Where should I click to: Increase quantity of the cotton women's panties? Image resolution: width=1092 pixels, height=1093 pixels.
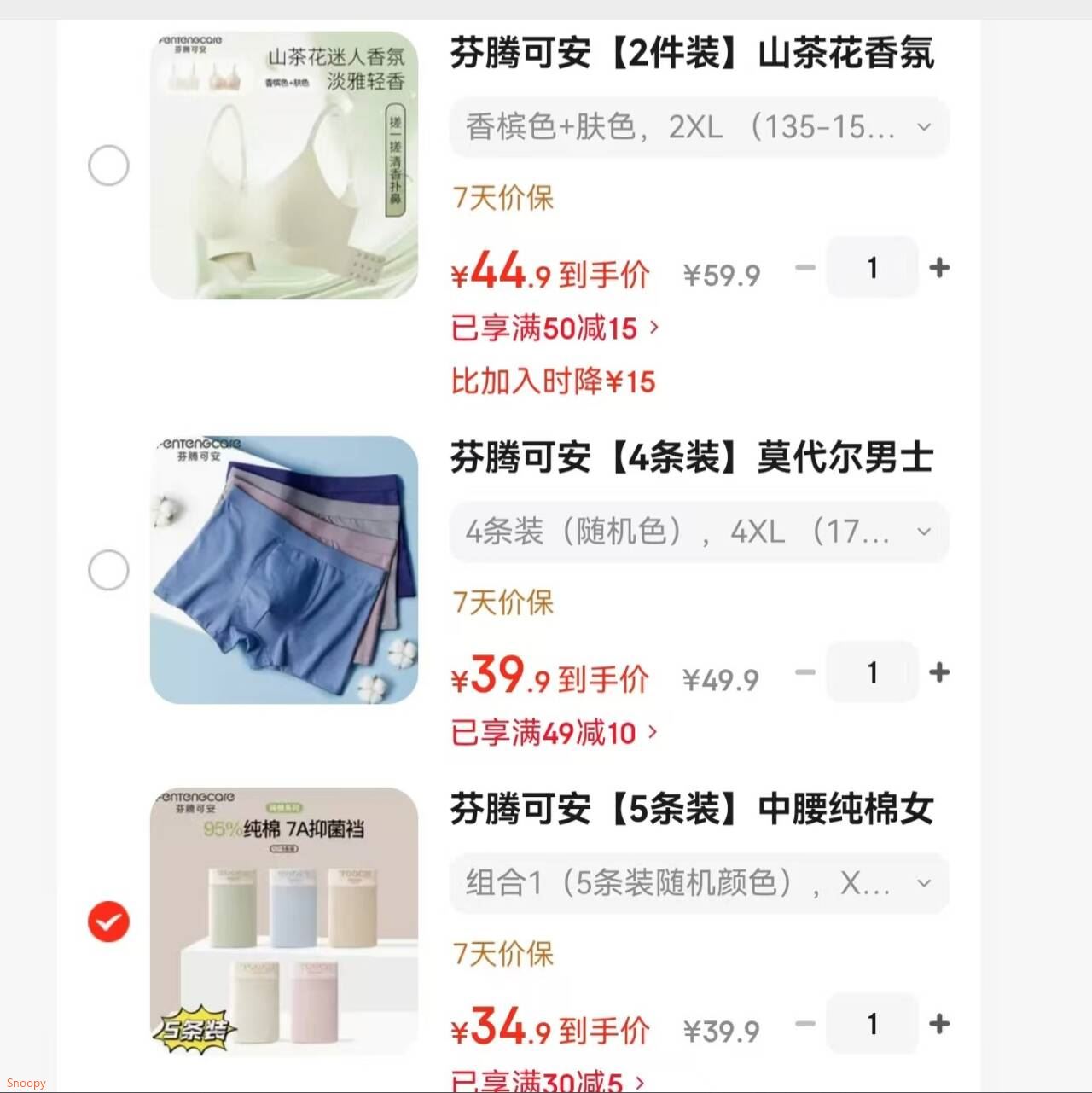pos(939,1024)
